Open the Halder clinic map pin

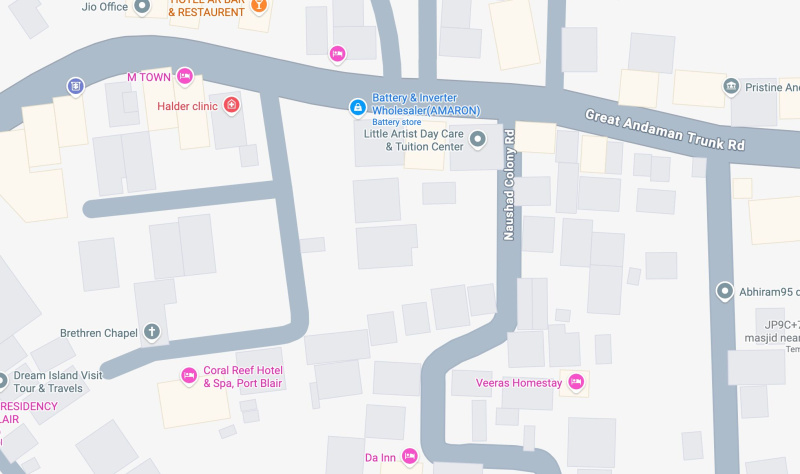(x=232, y=105)
